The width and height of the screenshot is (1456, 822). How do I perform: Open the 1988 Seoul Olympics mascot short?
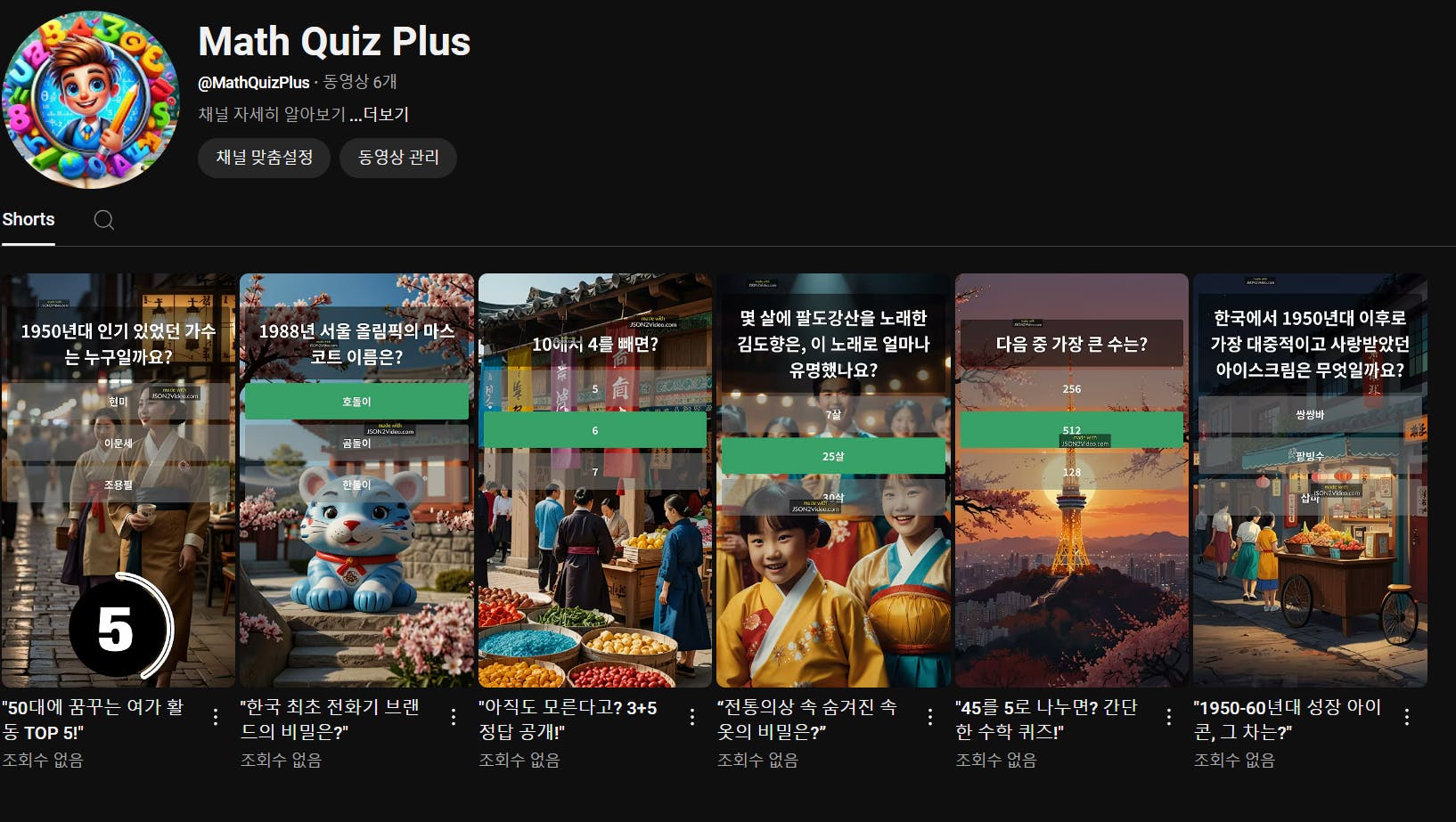356,481
